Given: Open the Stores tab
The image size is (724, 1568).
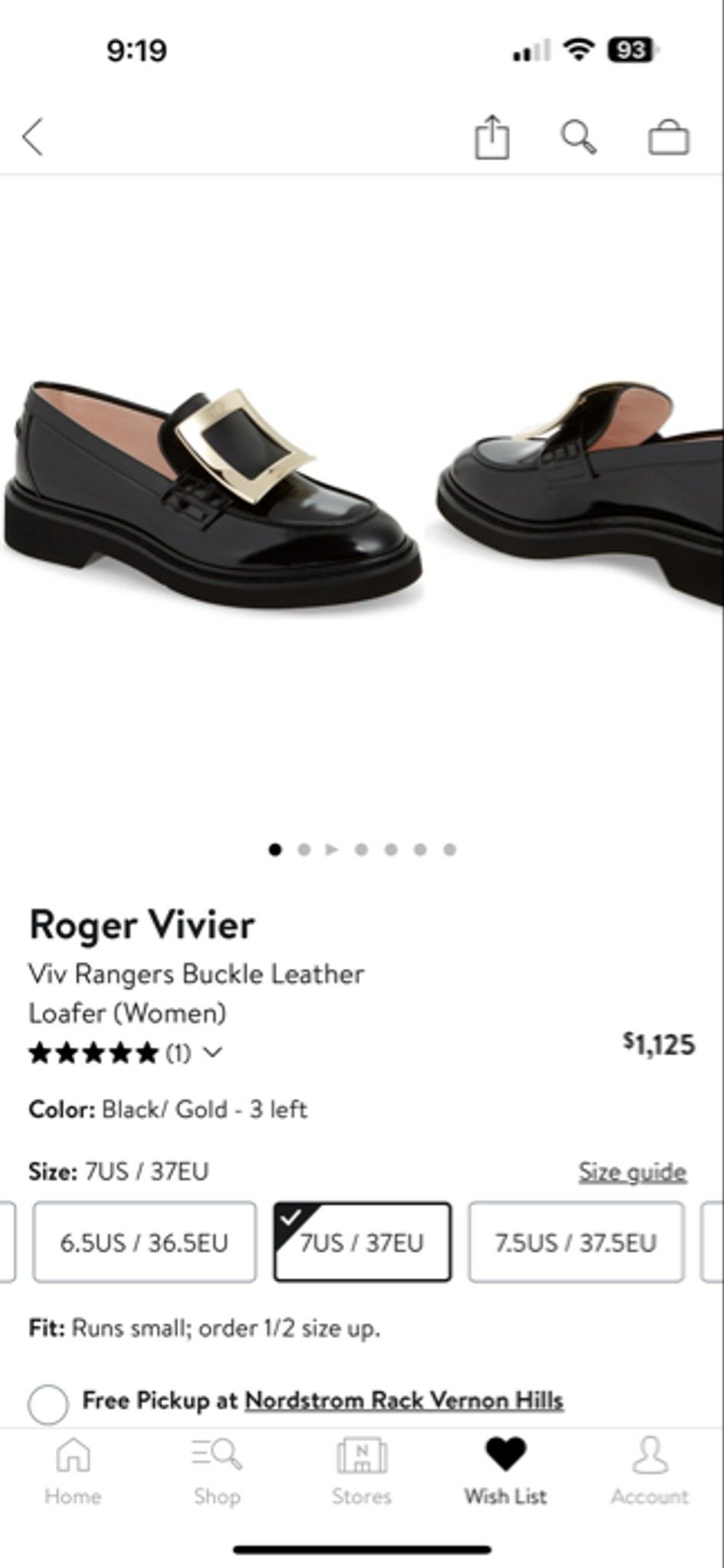Looking at the screenshot, I should pyautogui.click(x=361, y=1471).
